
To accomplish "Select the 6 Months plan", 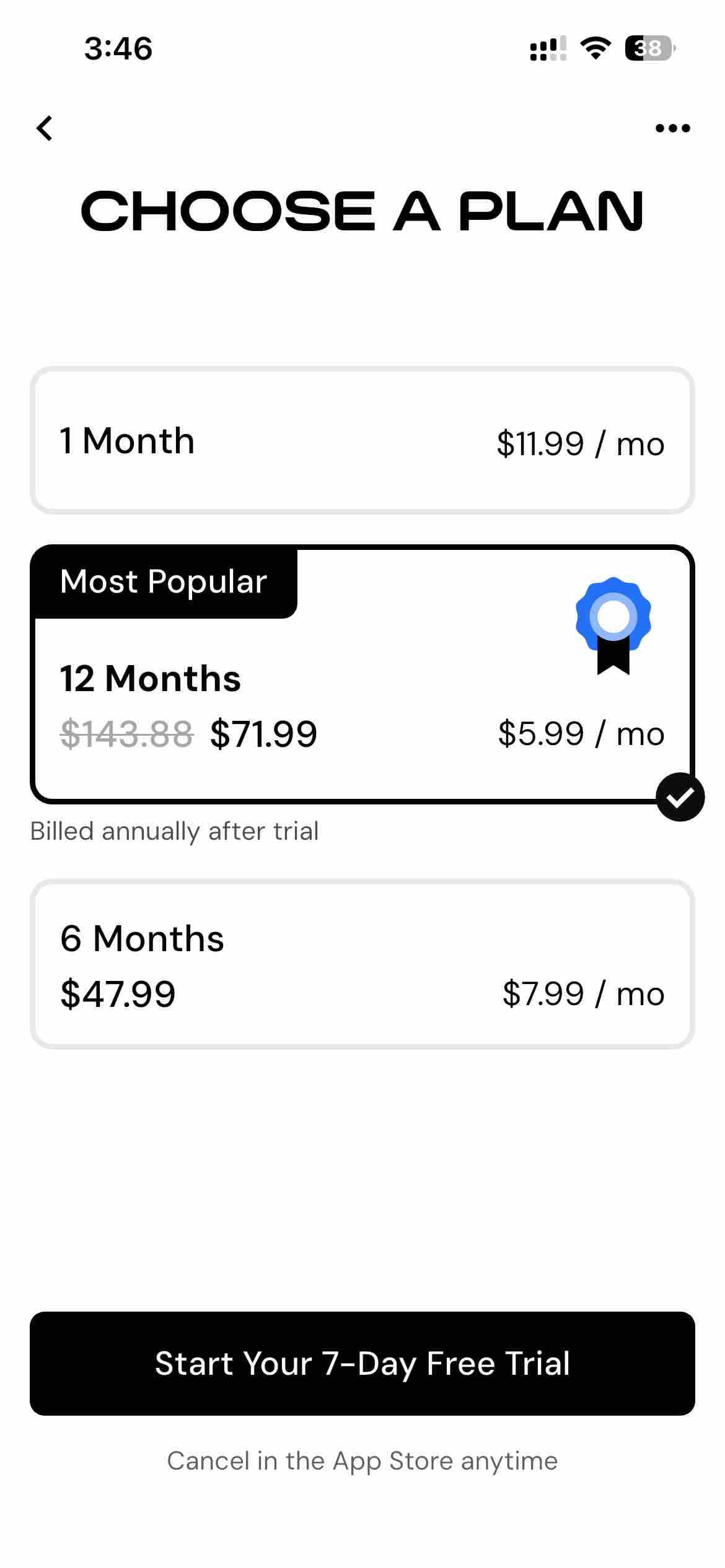I will click(x=362, y=963).
